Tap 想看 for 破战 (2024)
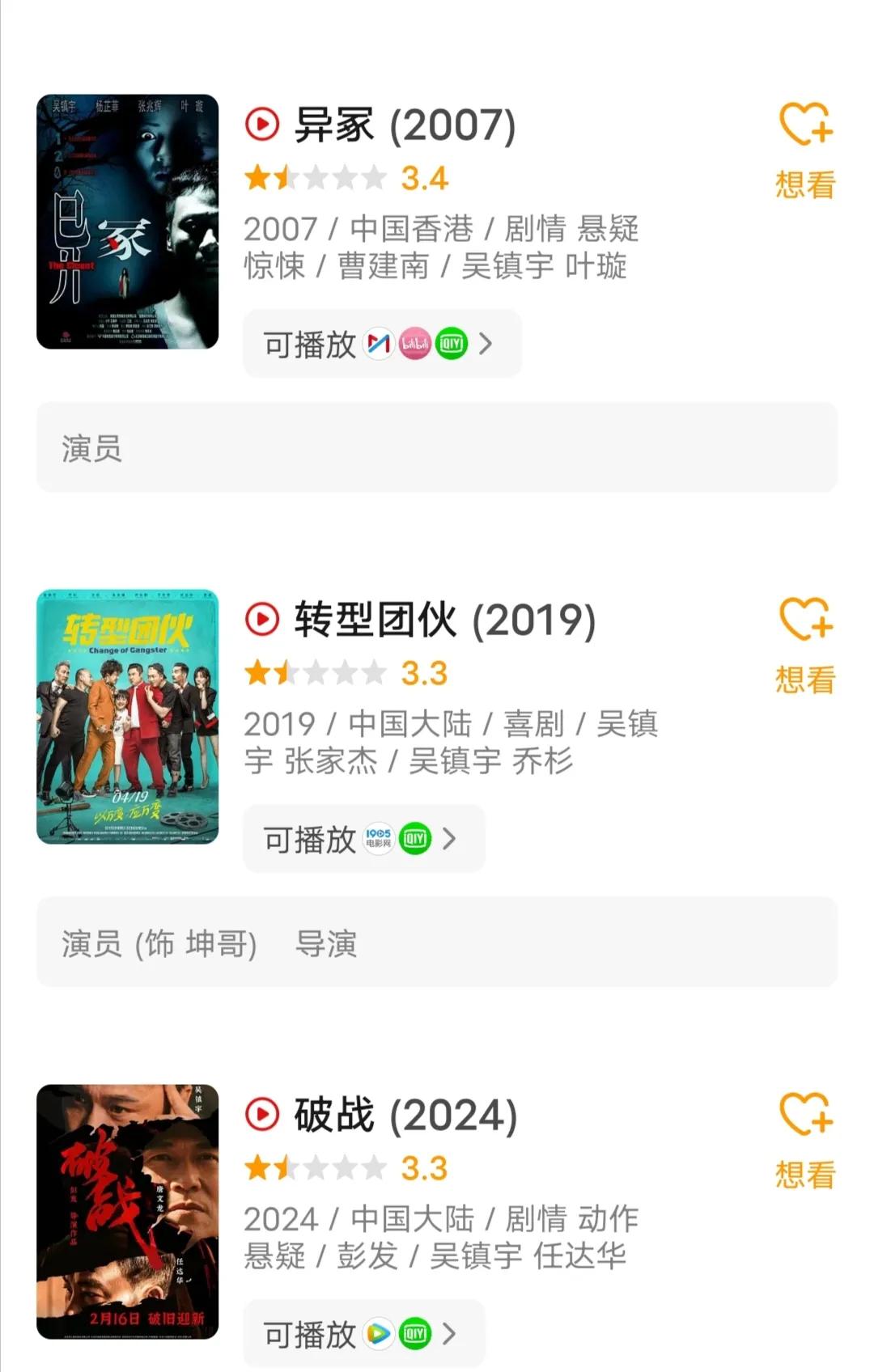The height and width of the screenshot is (1372, 874). tap(805, 1141)
